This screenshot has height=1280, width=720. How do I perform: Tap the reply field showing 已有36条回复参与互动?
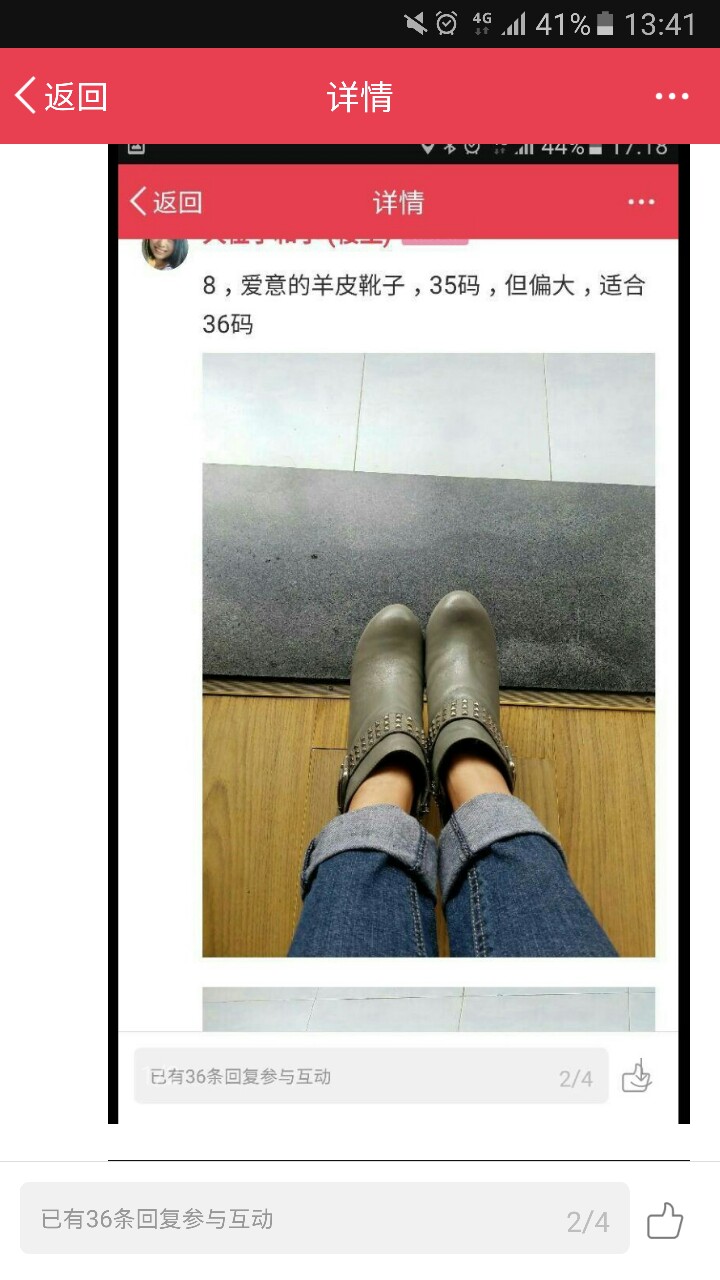pyautogui.click(x=325, y=1219)
